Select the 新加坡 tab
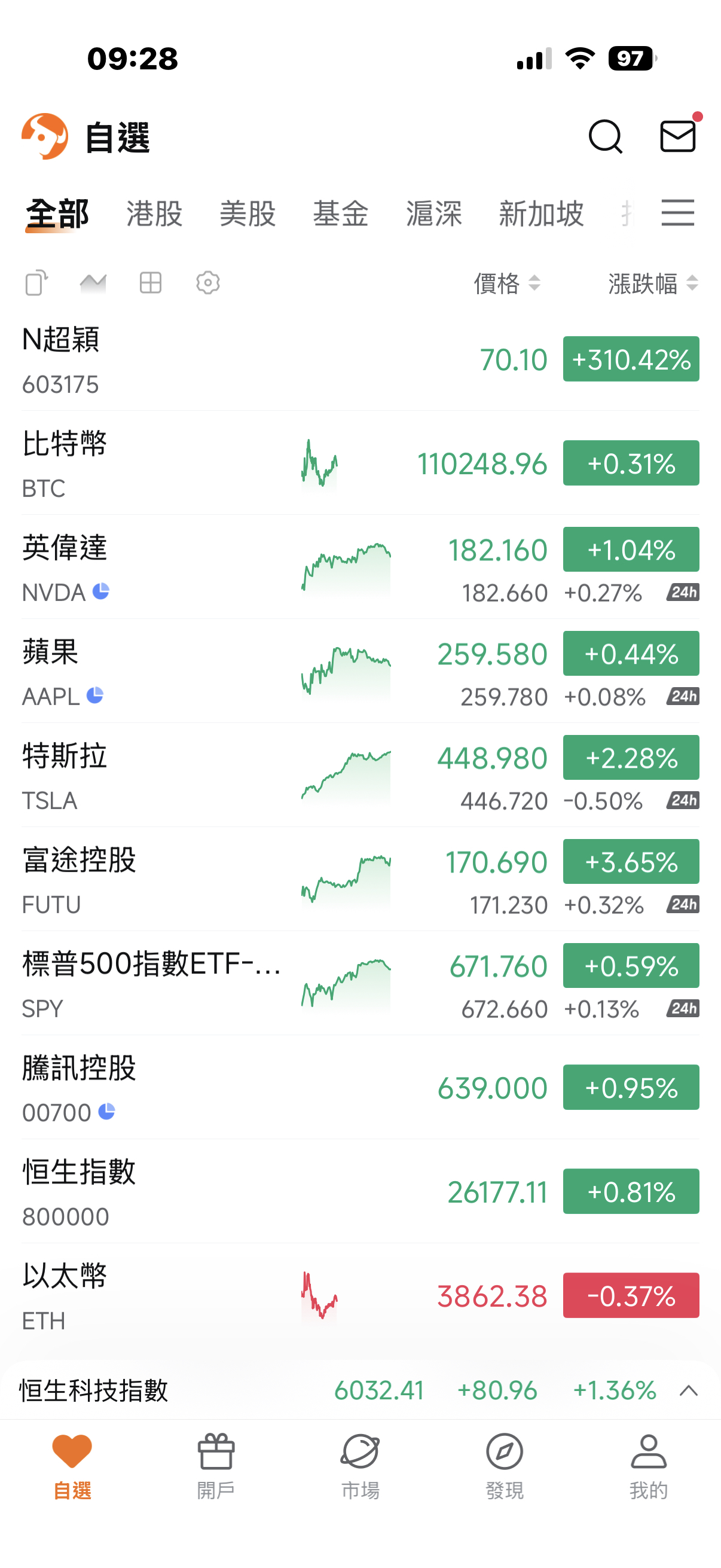 [541, 213]
